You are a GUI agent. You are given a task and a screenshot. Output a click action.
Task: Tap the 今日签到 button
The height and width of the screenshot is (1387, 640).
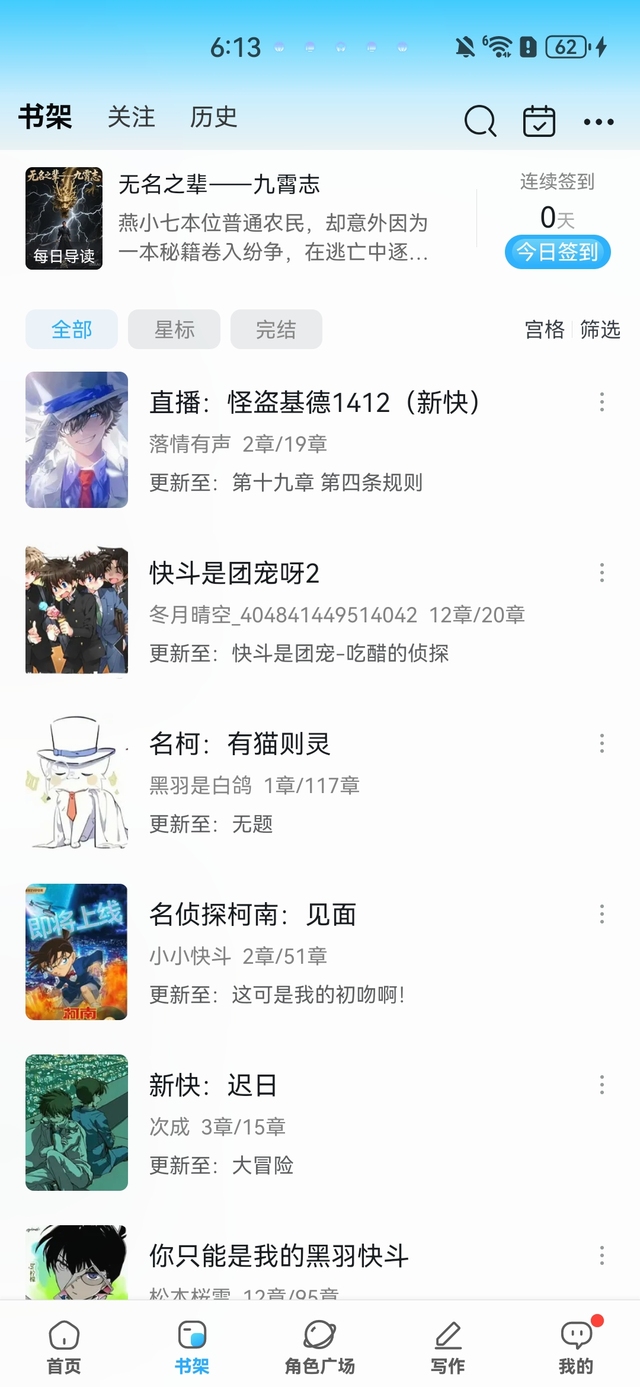point(557,251)
